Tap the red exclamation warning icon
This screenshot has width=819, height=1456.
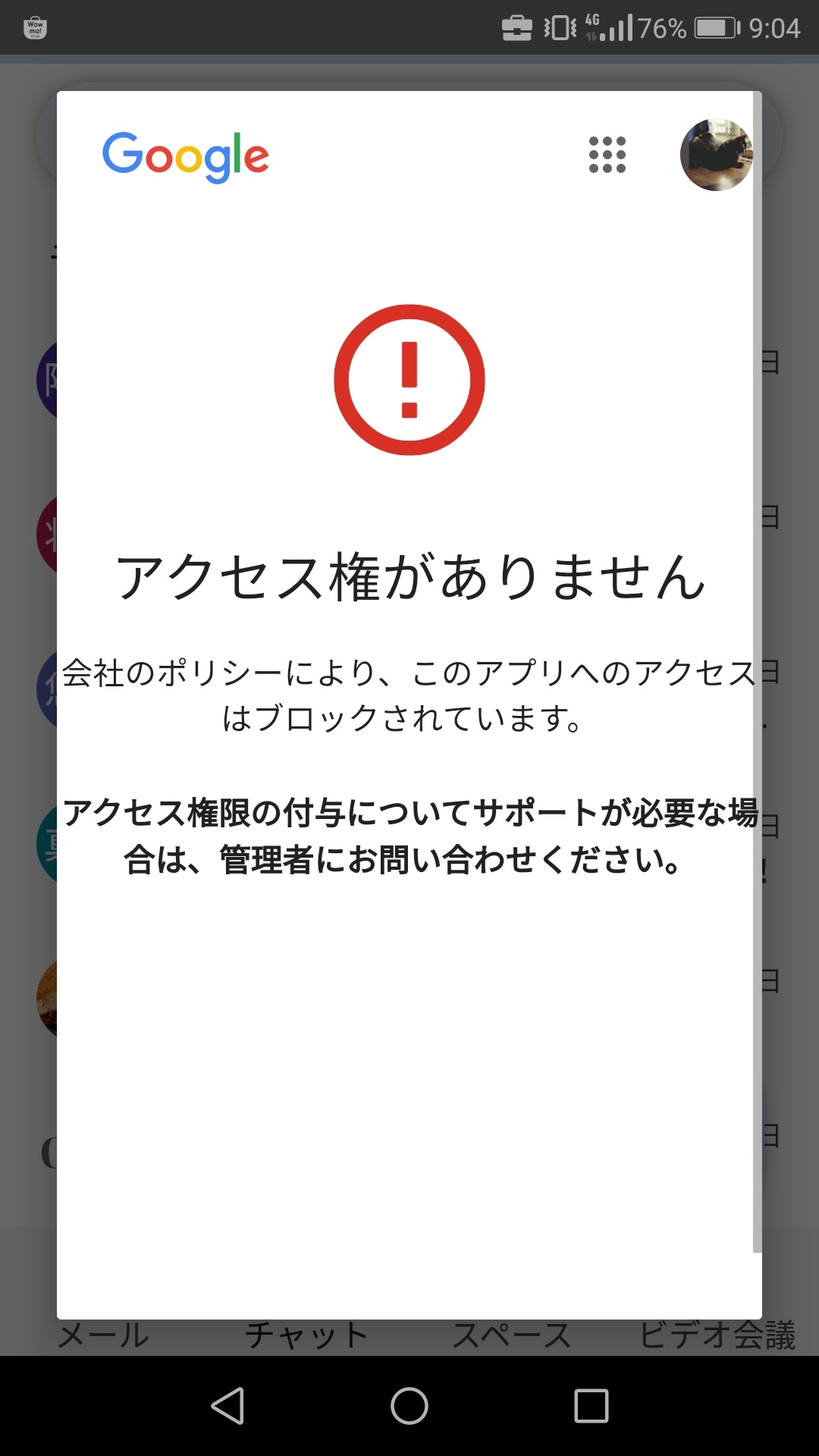point(409,379)
